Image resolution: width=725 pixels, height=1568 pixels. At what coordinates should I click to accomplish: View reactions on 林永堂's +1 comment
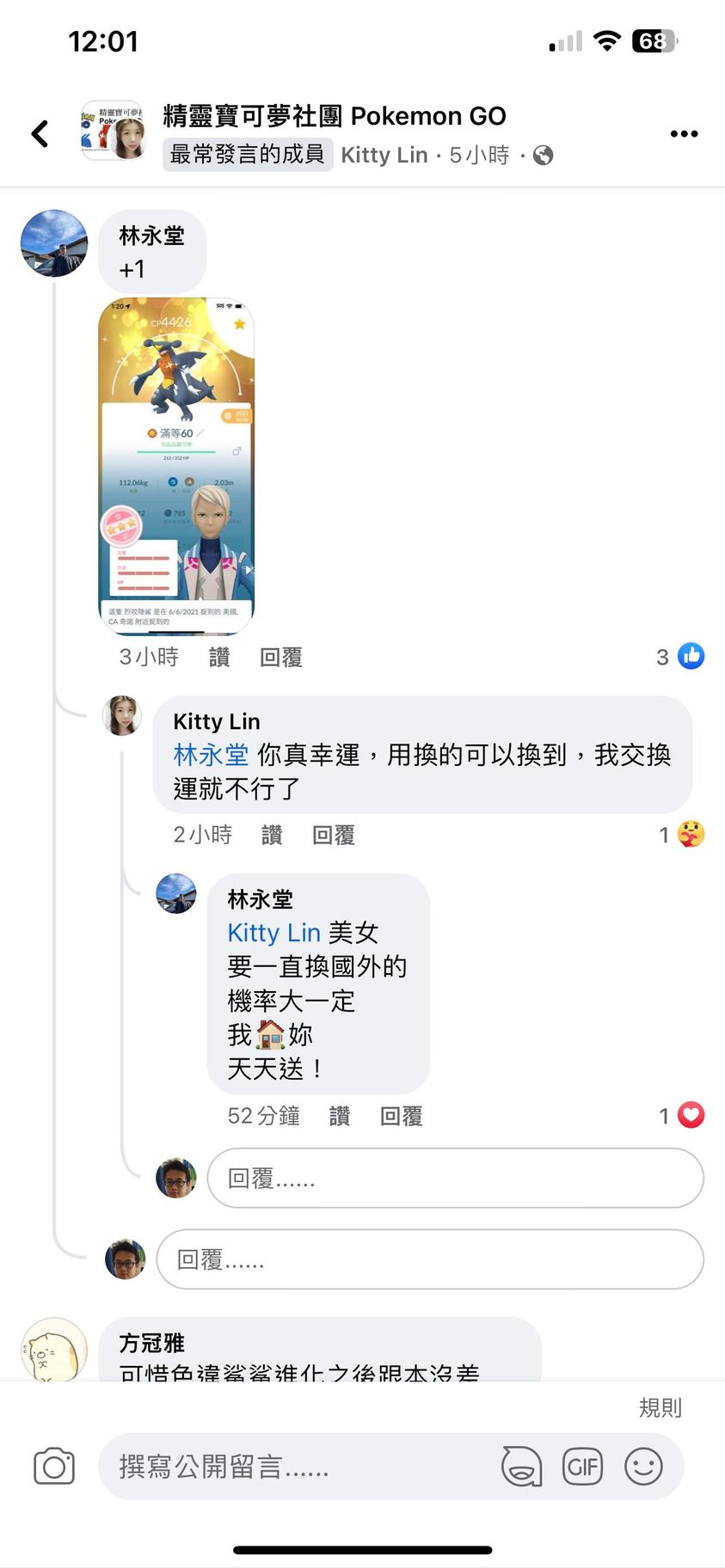point(680,657)
